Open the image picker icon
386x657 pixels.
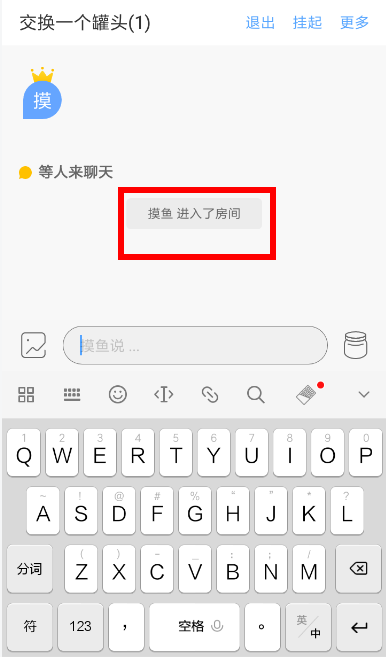pyautogui.click(x=34, y=345)
